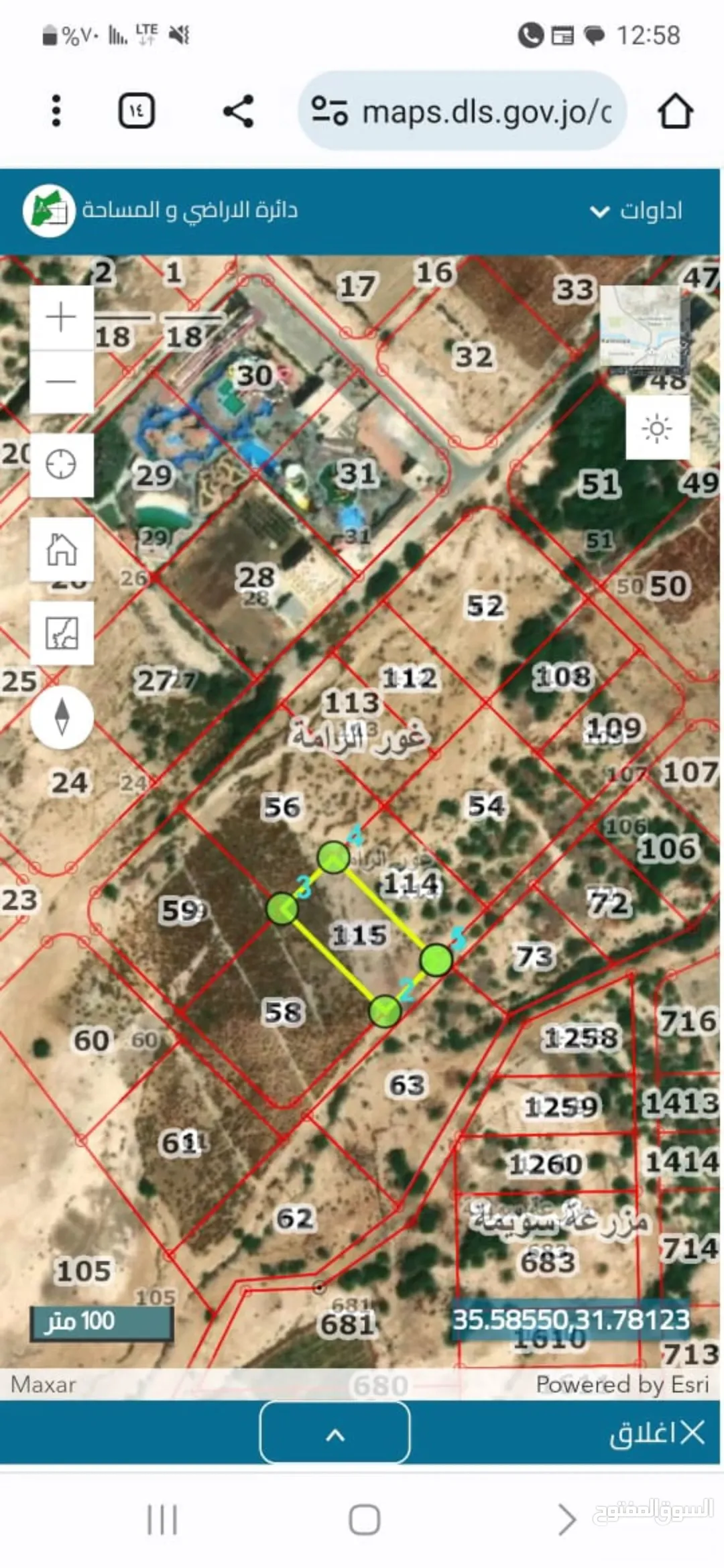The width and height of the screenshot is (724, 1568).
Task: Open the map drawing/measure tool
Action: 62,633
